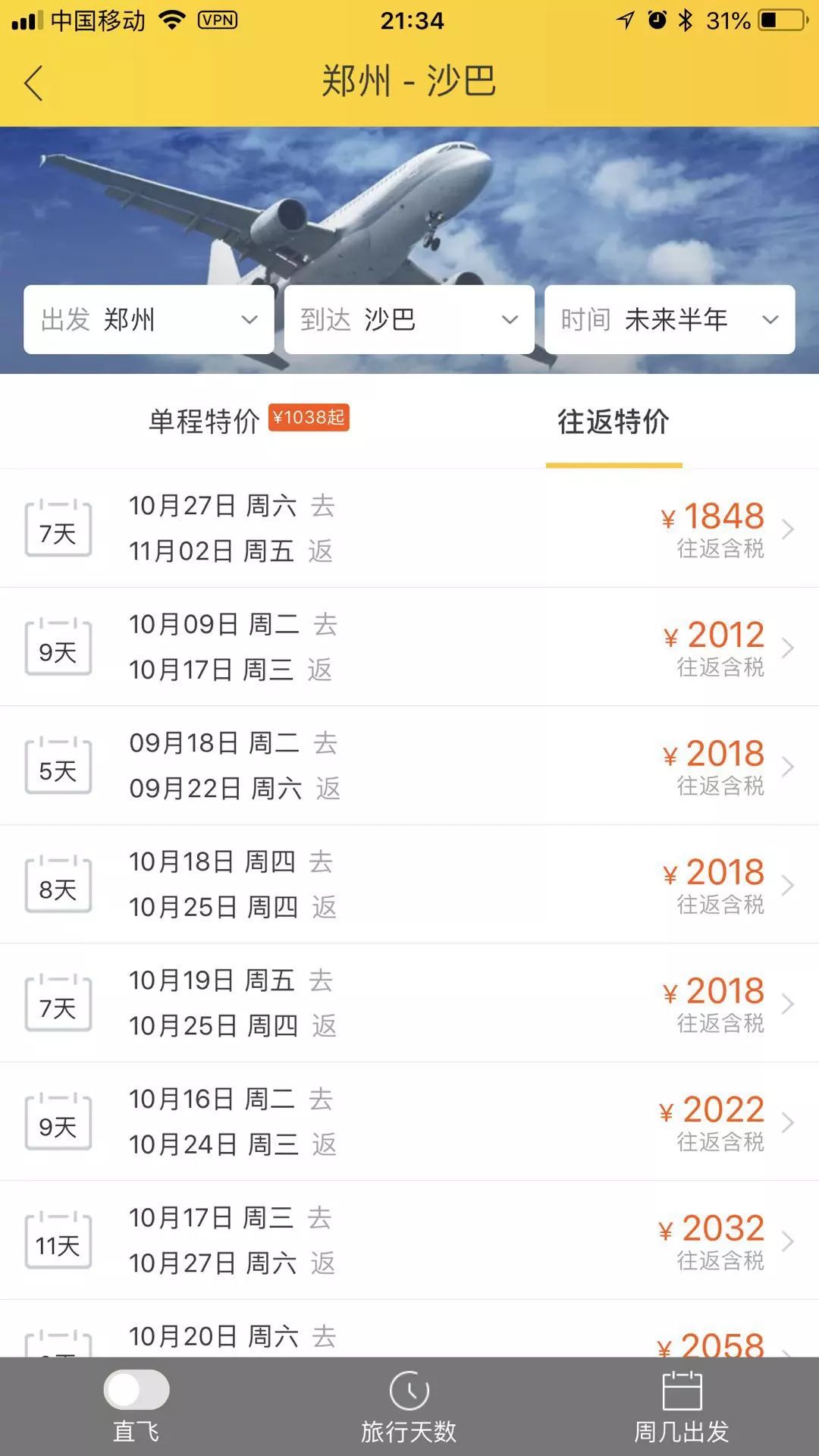This screenshot has height=1456, width=819.
Task: Open the 到达 arrival city dropdown showing 沙巴
Action: 409,319
